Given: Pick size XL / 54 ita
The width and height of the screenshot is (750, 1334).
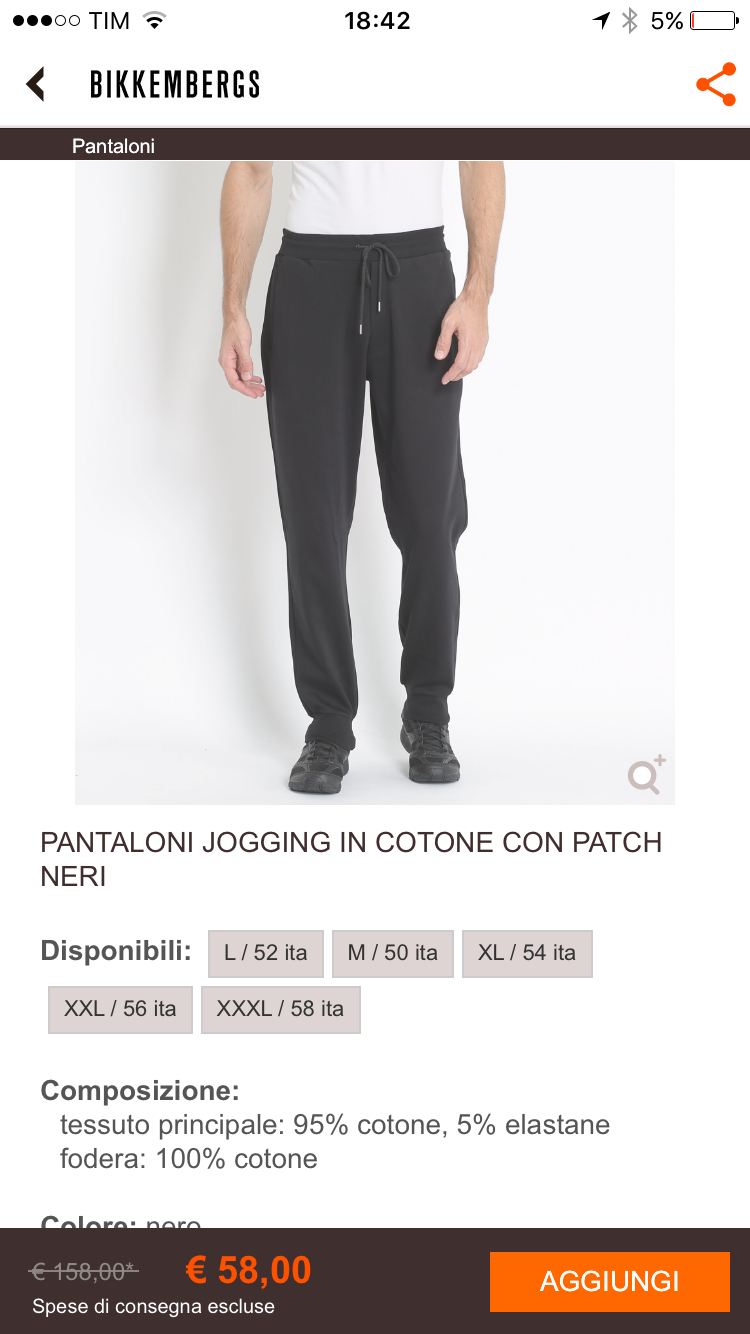Looking at the screenshot, I should click(527, 953).
